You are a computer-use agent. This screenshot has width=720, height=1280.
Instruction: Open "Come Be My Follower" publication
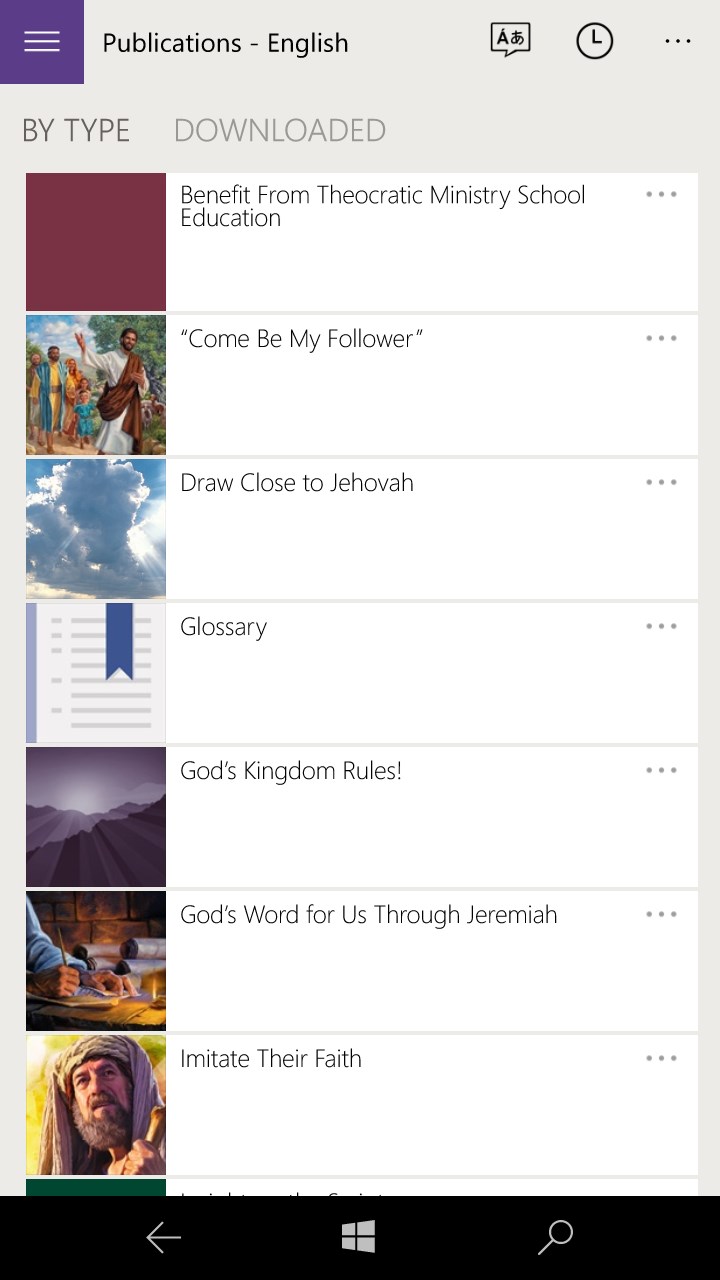301,339
